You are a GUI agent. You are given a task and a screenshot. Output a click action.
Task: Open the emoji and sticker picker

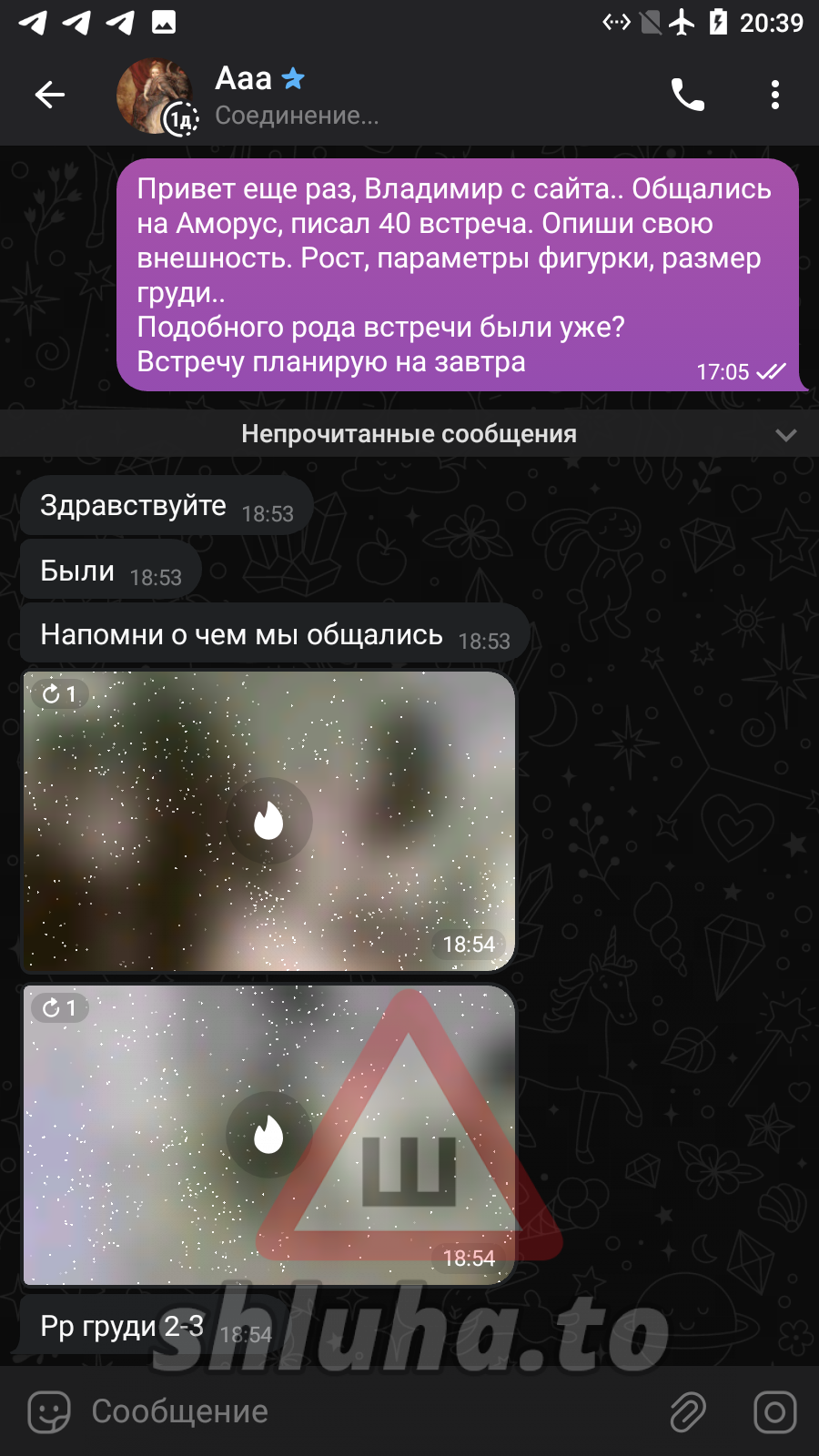[49, 1412]
